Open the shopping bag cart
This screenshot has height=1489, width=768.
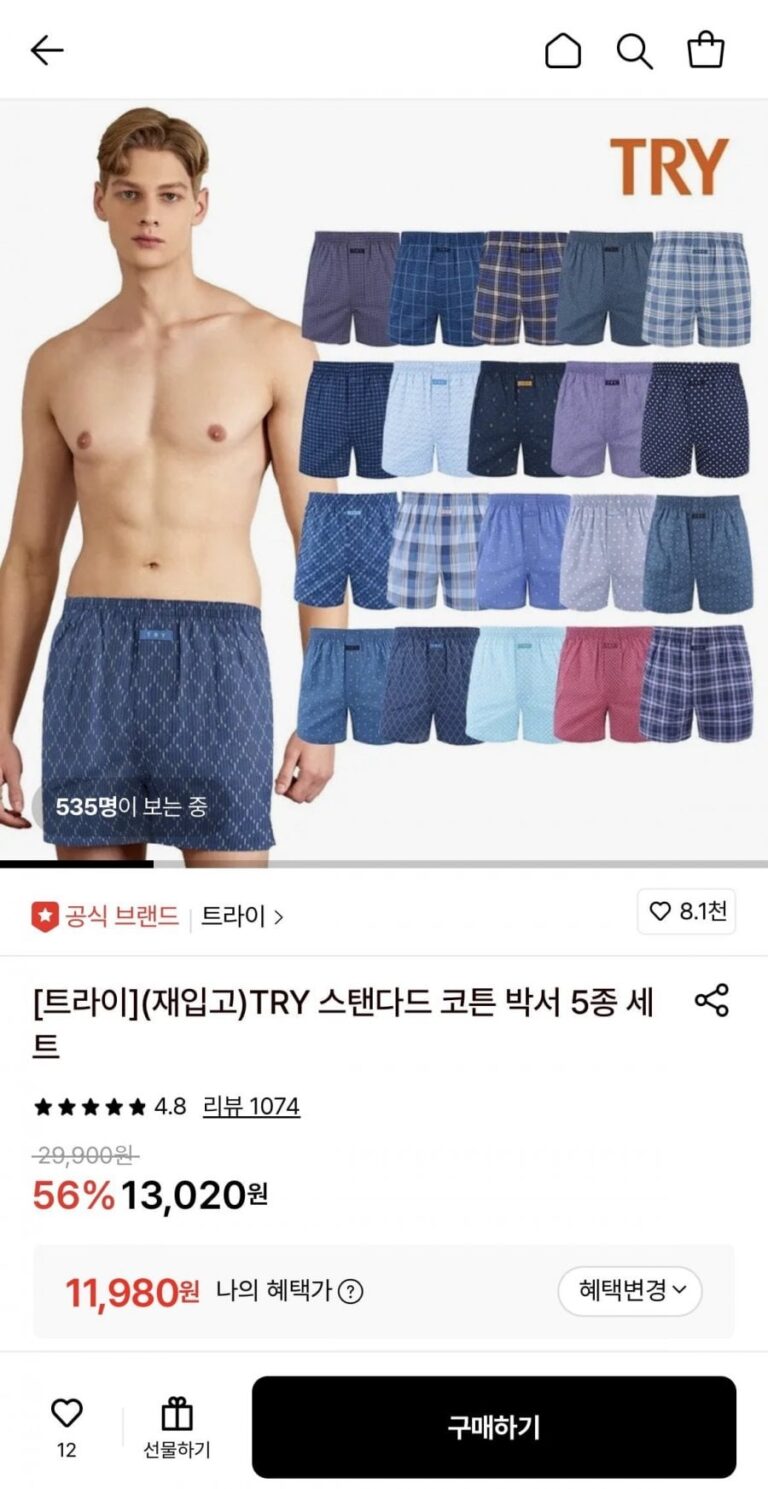coord(706,50)
